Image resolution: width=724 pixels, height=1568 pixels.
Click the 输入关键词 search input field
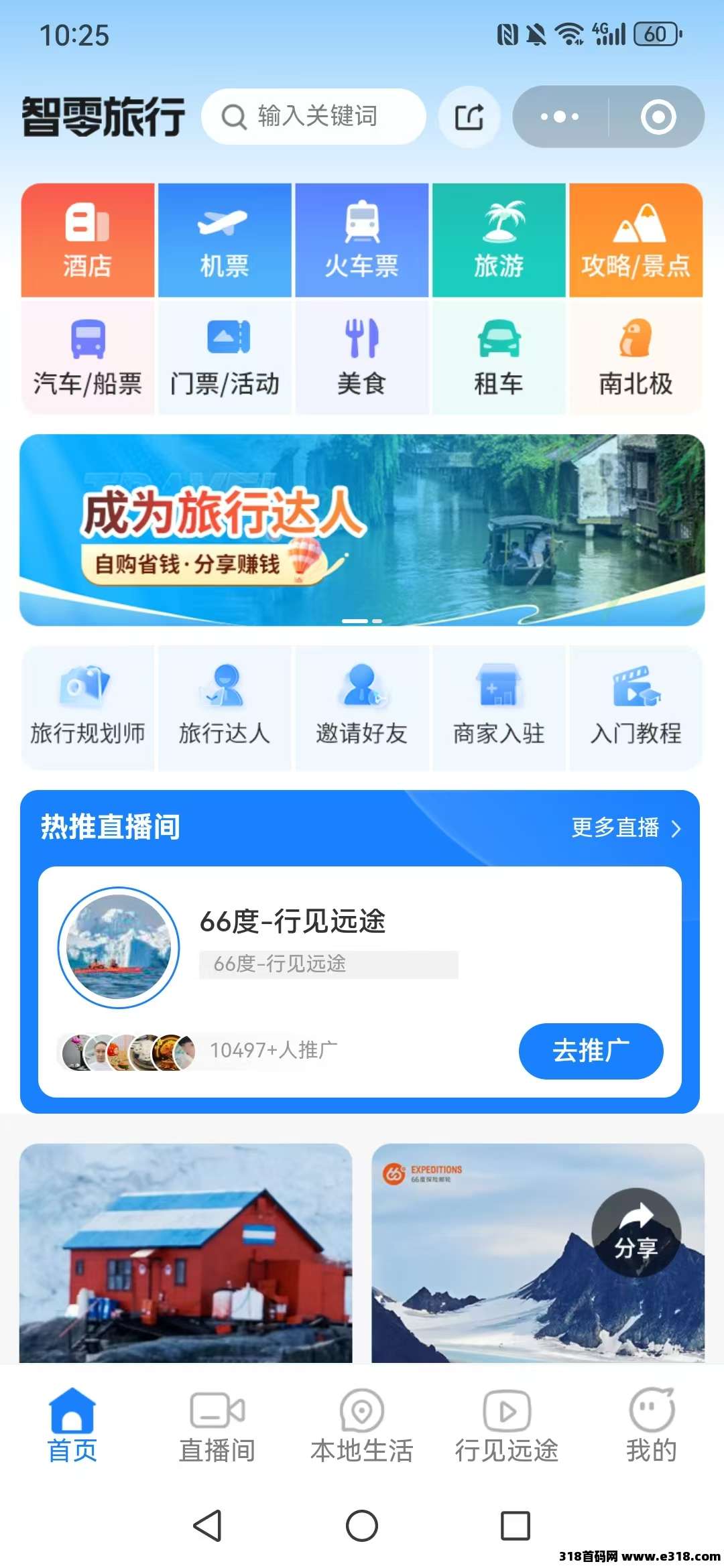[x=315, y=116]
